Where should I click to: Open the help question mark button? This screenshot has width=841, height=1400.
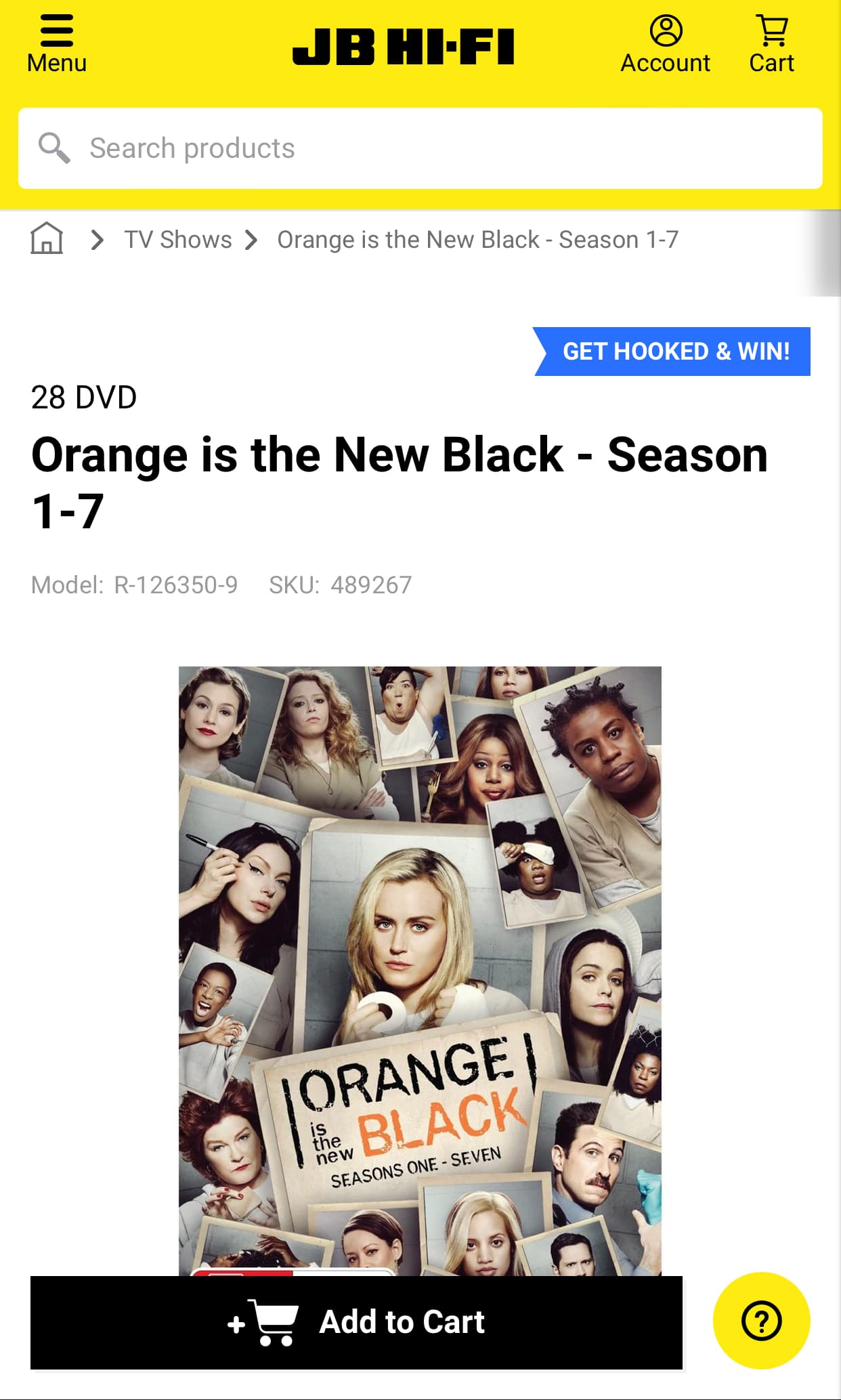click(x=761, y=1321)
